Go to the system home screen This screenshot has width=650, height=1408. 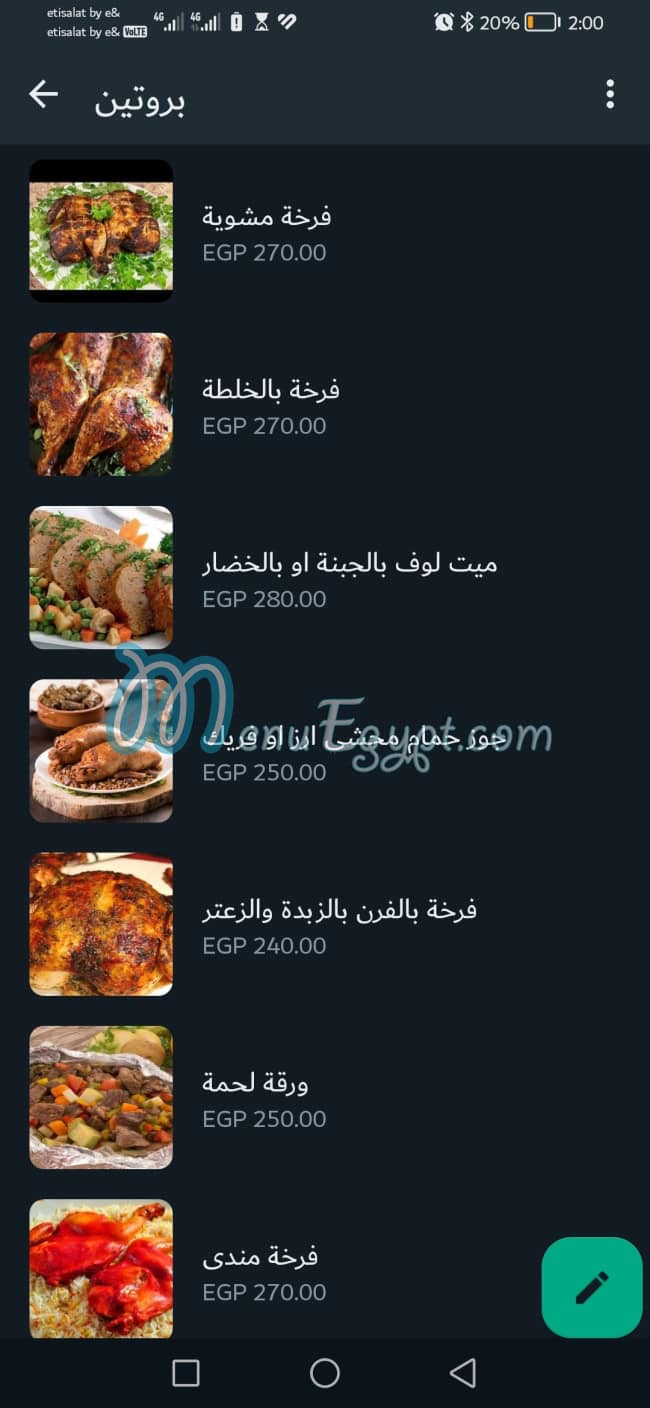click(325, 1373)
